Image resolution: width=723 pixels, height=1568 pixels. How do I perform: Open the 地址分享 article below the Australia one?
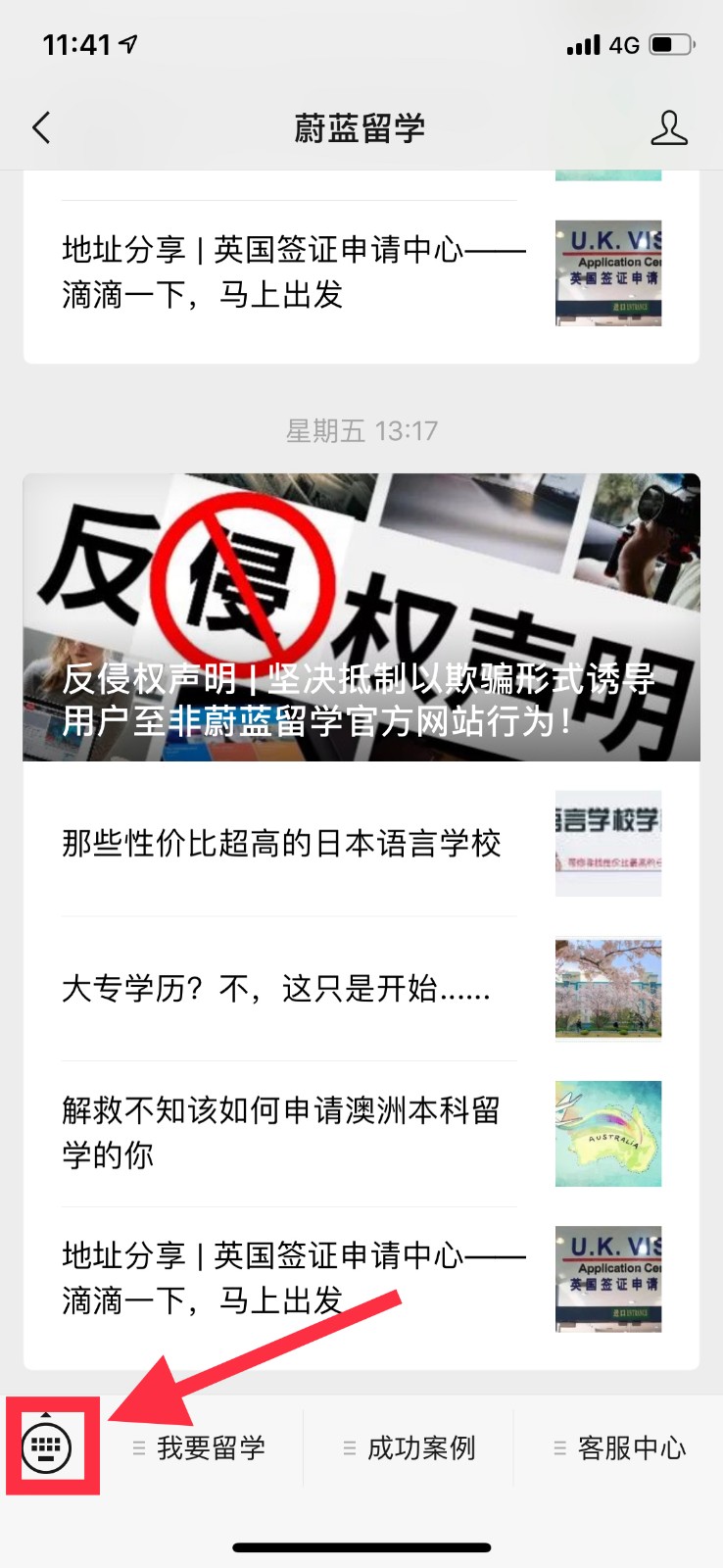(x=361, y=1278)
